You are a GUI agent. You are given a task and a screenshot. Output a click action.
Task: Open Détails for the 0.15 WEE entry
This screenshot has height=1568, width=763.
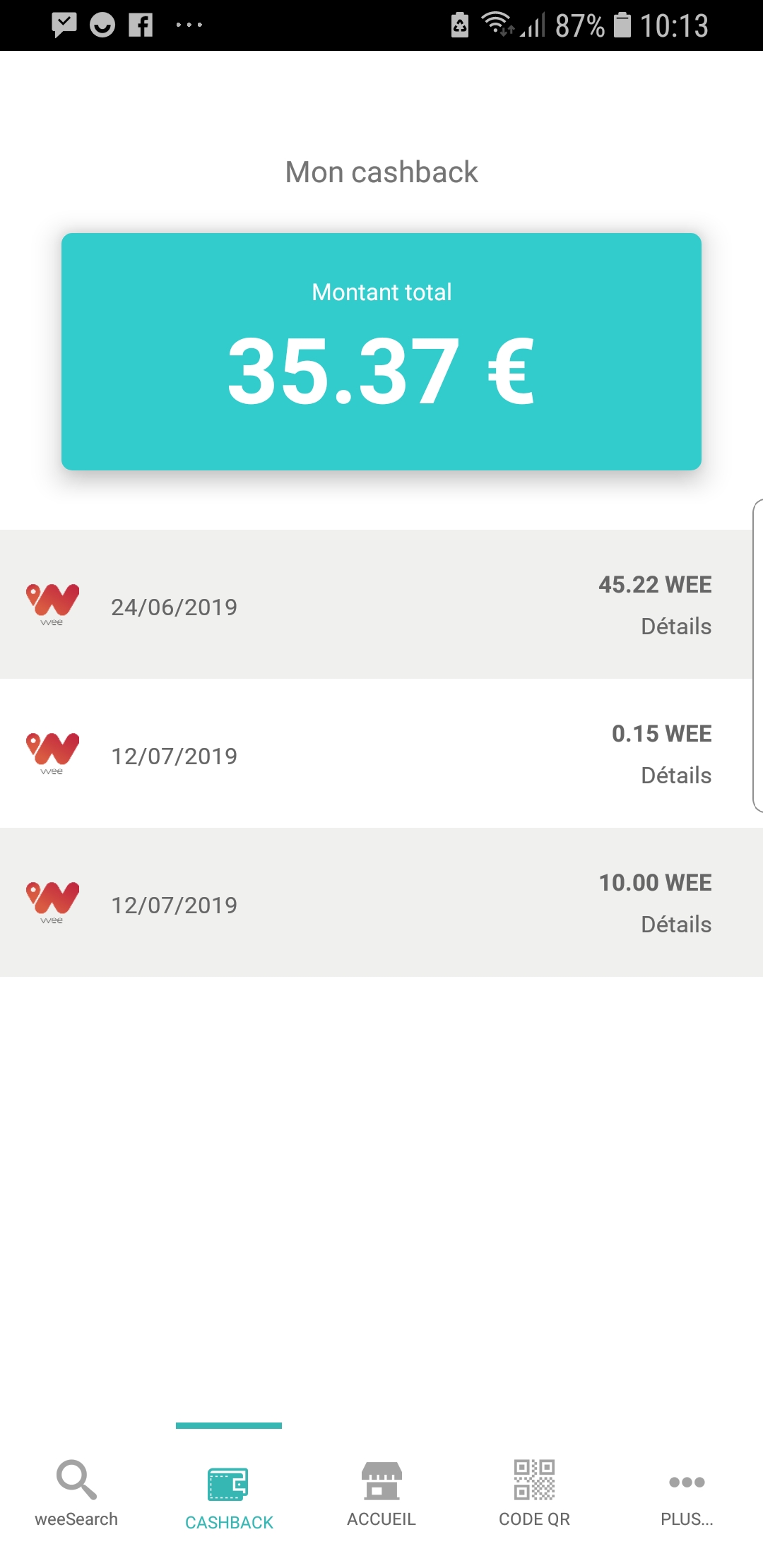coord(675,775)
